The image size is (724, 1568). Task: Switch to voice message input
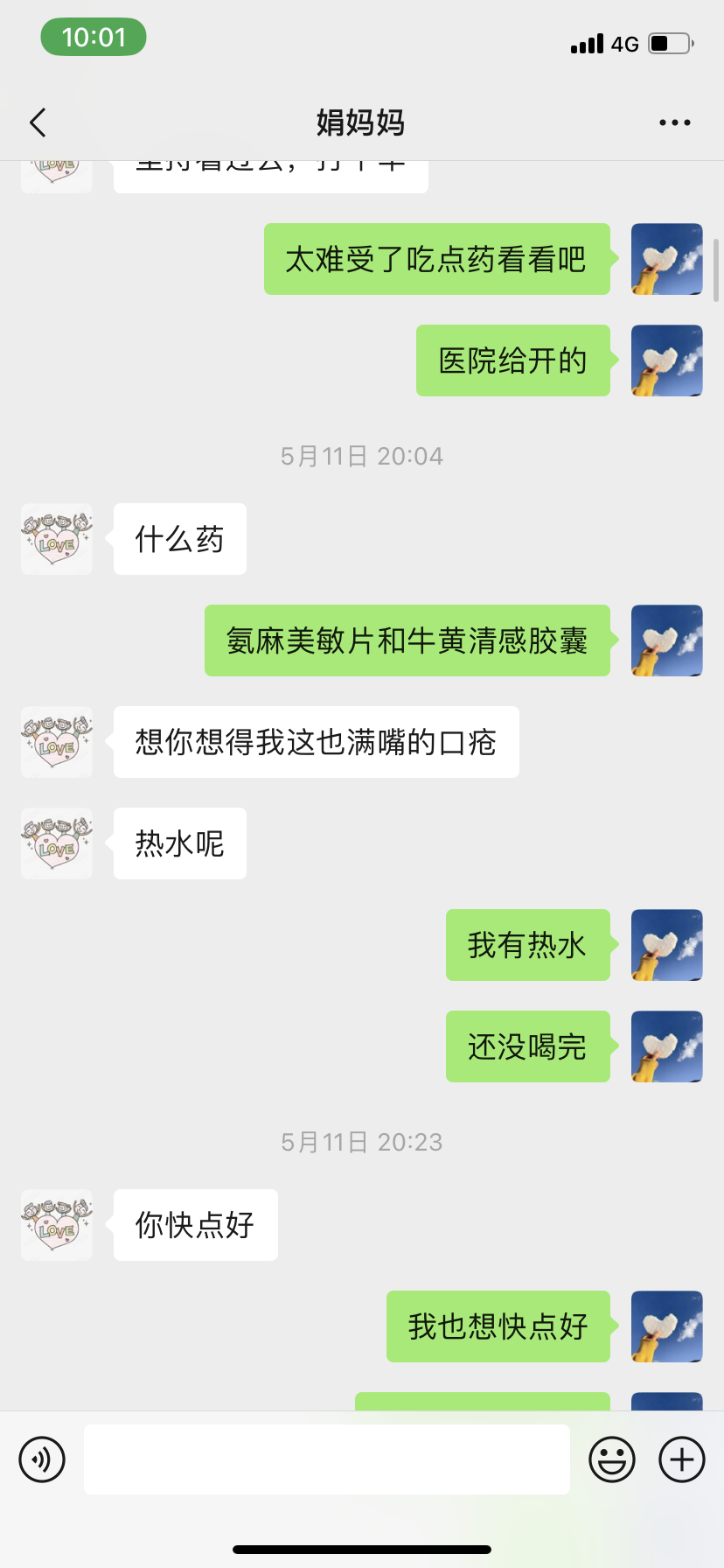click(x=42, y=1459)
